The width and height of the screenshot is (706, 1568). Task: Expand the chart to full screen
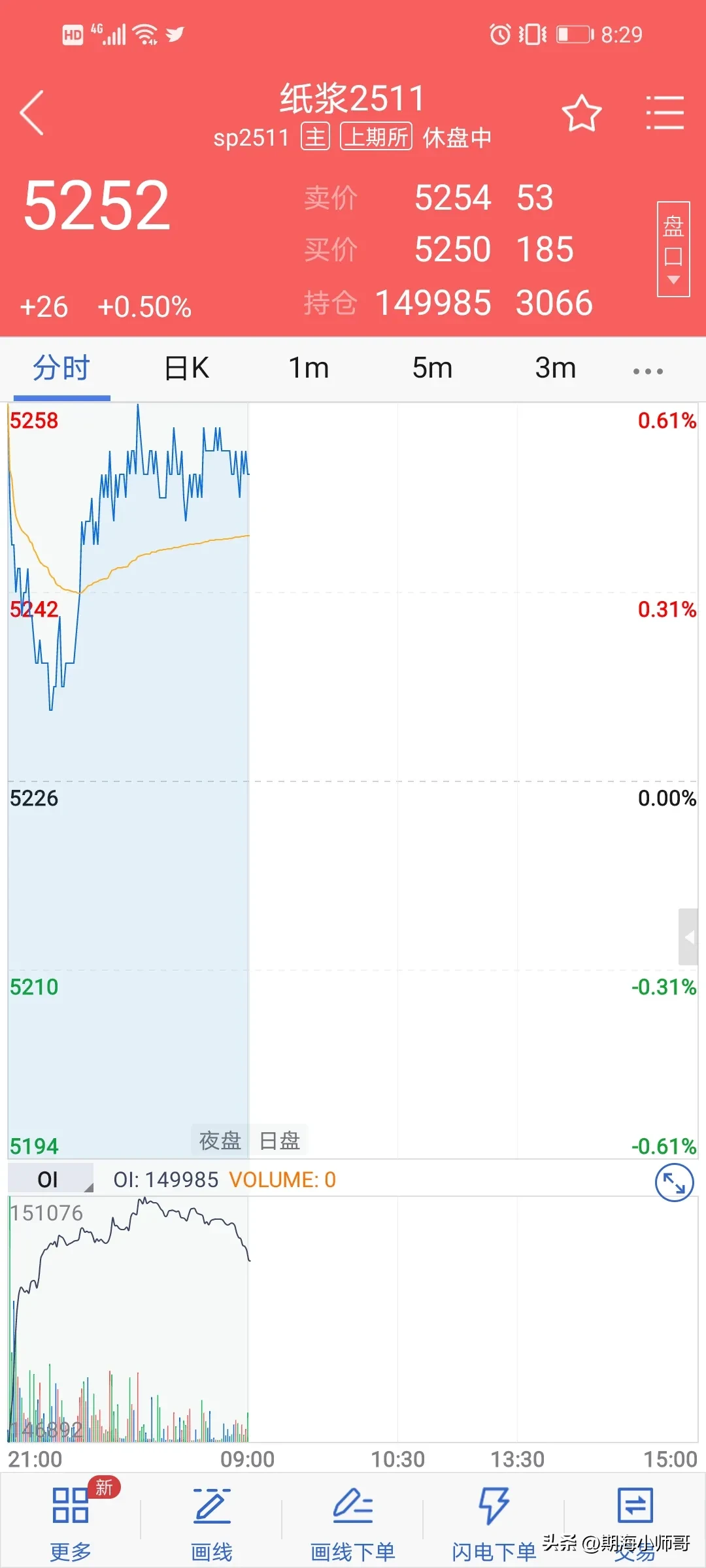click(674, 1182)
